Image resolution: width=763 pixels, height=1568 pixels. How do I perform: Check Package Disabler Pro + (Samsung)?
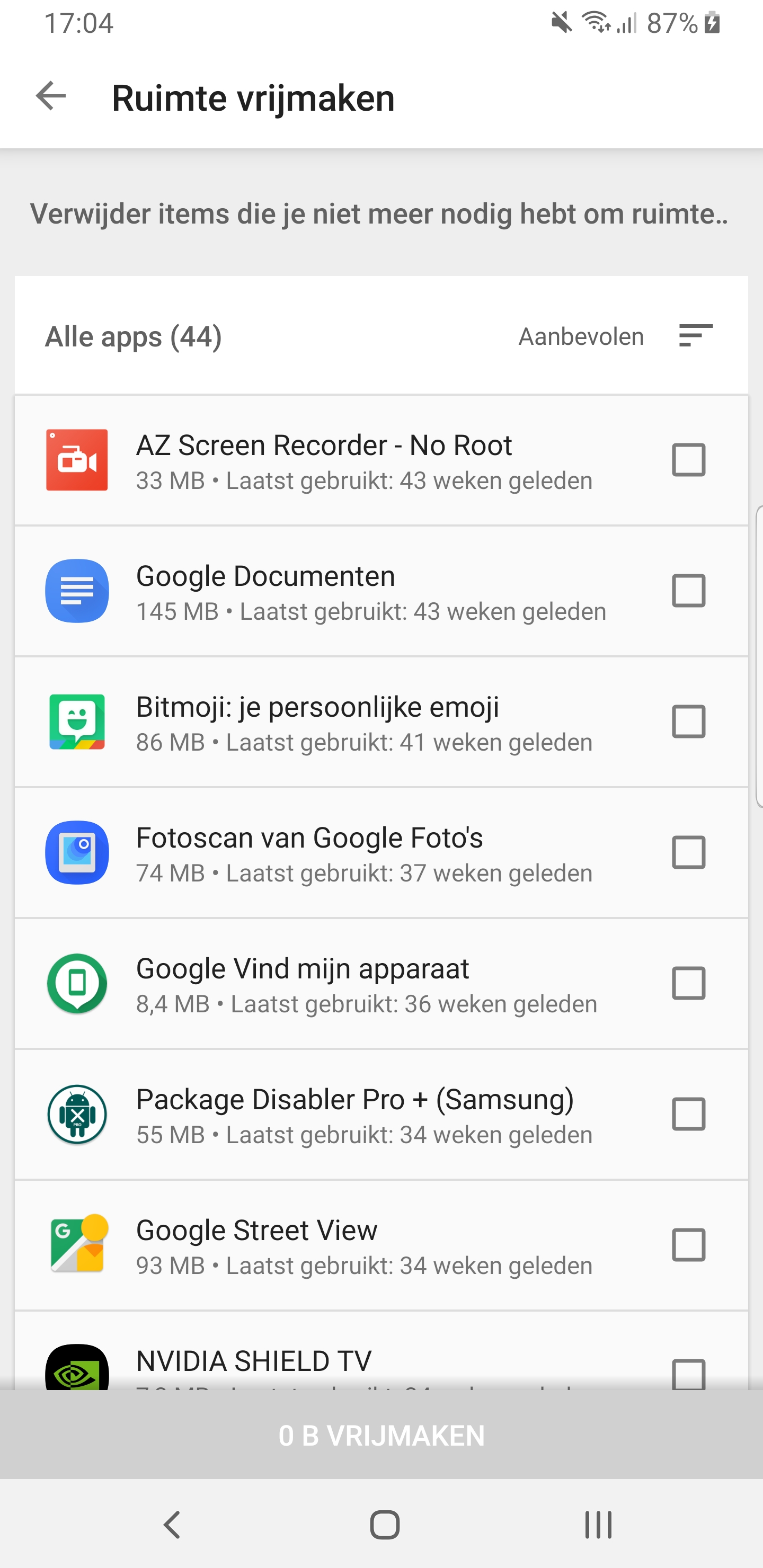(x=688, y=1114)
